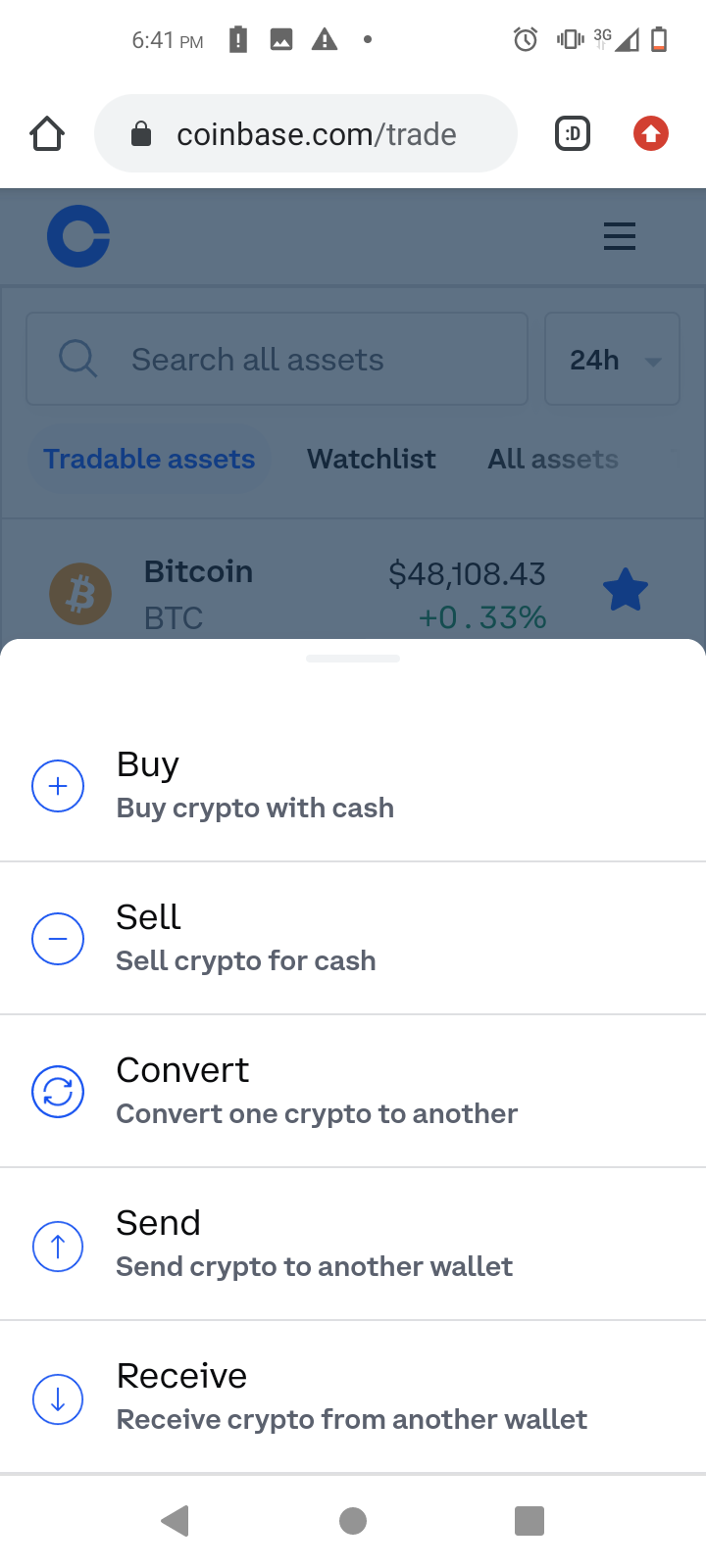Click the Send upward arrow icon
The image size is (706, 1568).
pos(58,1246)
